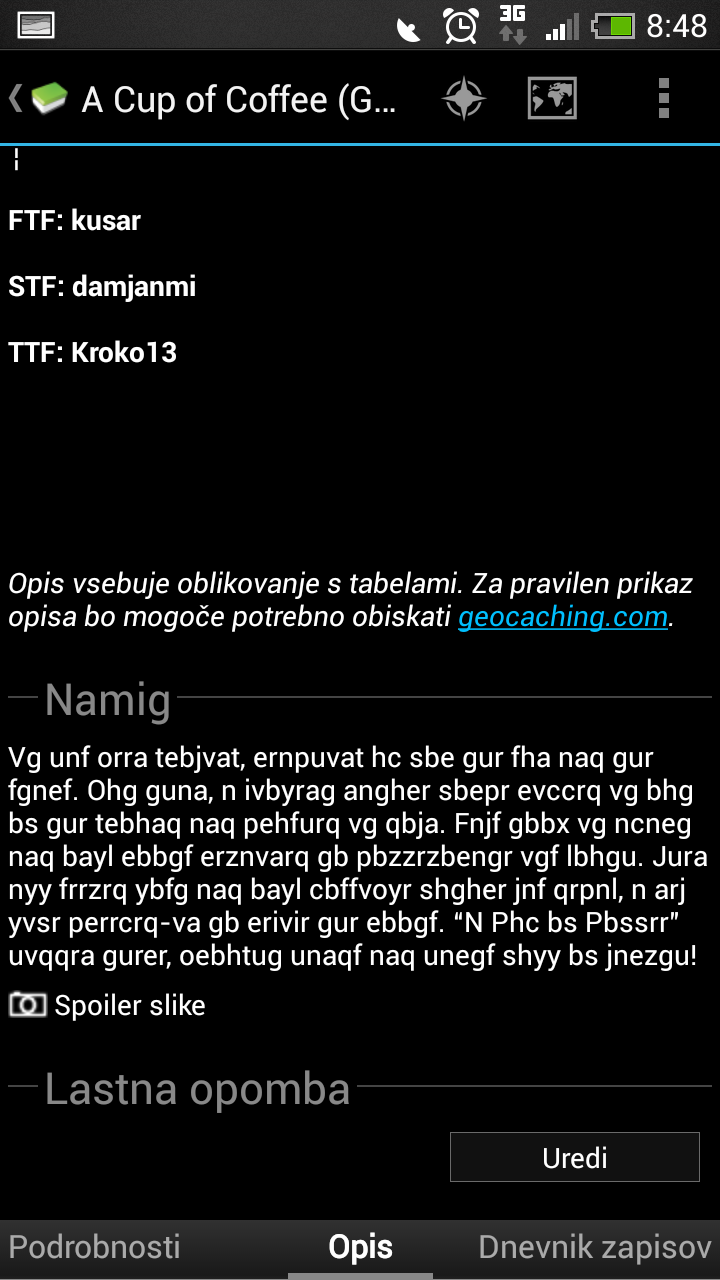Switch to Dnevnik zapisov tab

coord(594,1247)
